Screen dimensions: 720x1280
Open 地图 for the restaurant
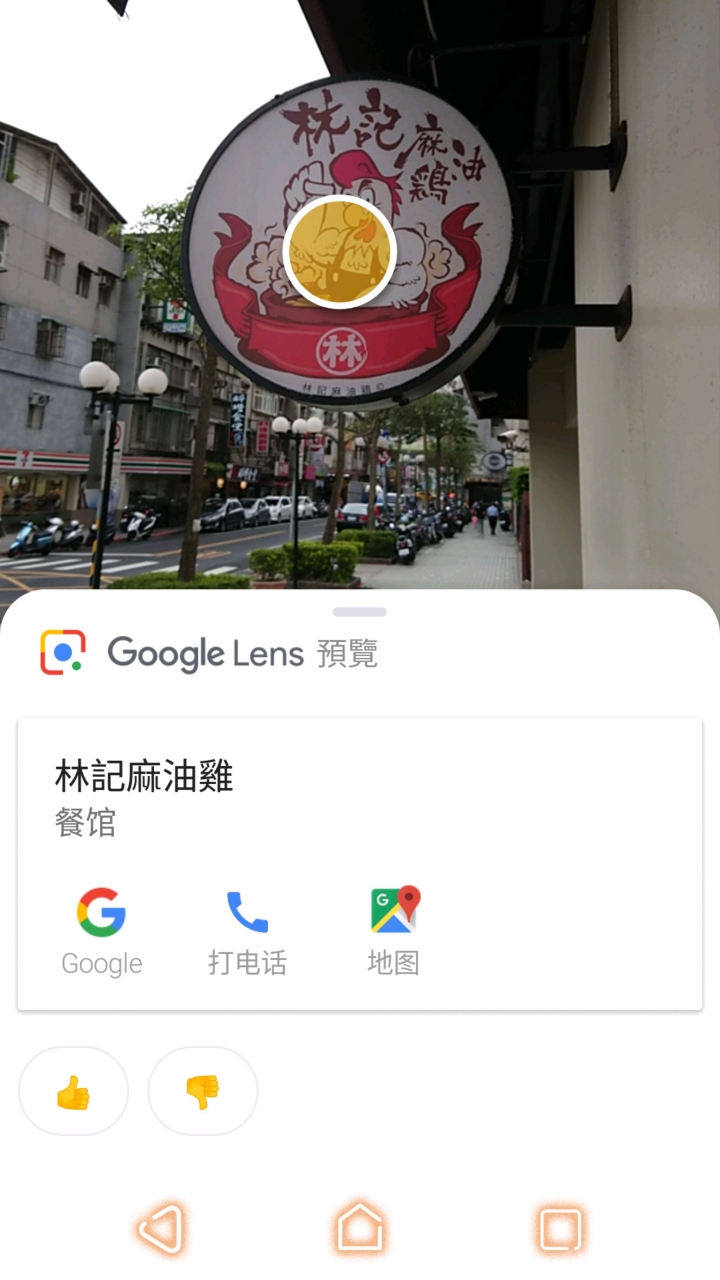tap(394, 930)
